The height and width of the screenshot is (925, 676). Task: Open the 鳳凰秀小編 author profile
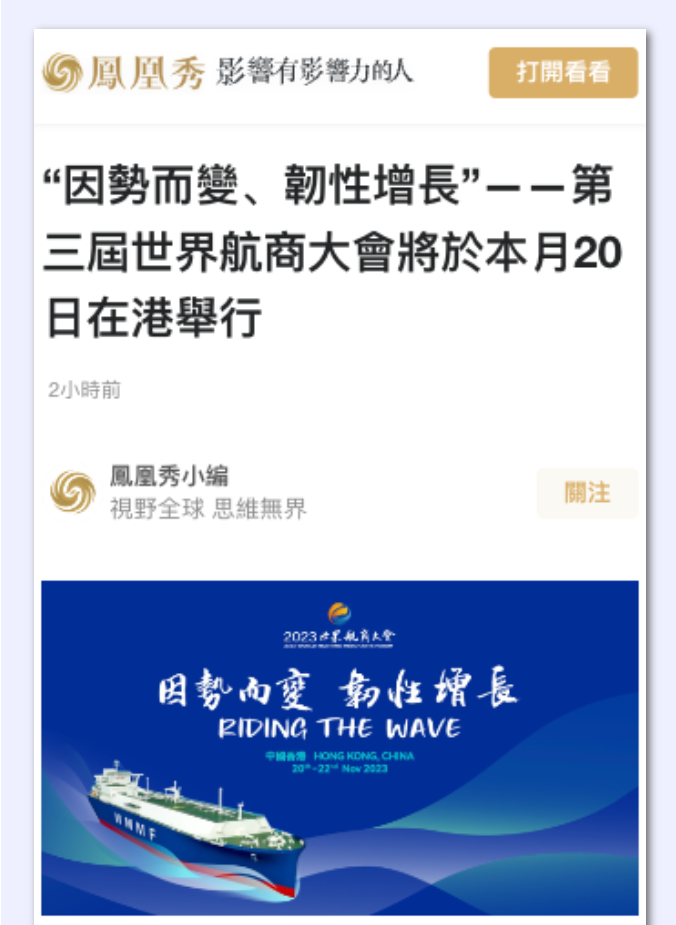(x=169, y=476)
